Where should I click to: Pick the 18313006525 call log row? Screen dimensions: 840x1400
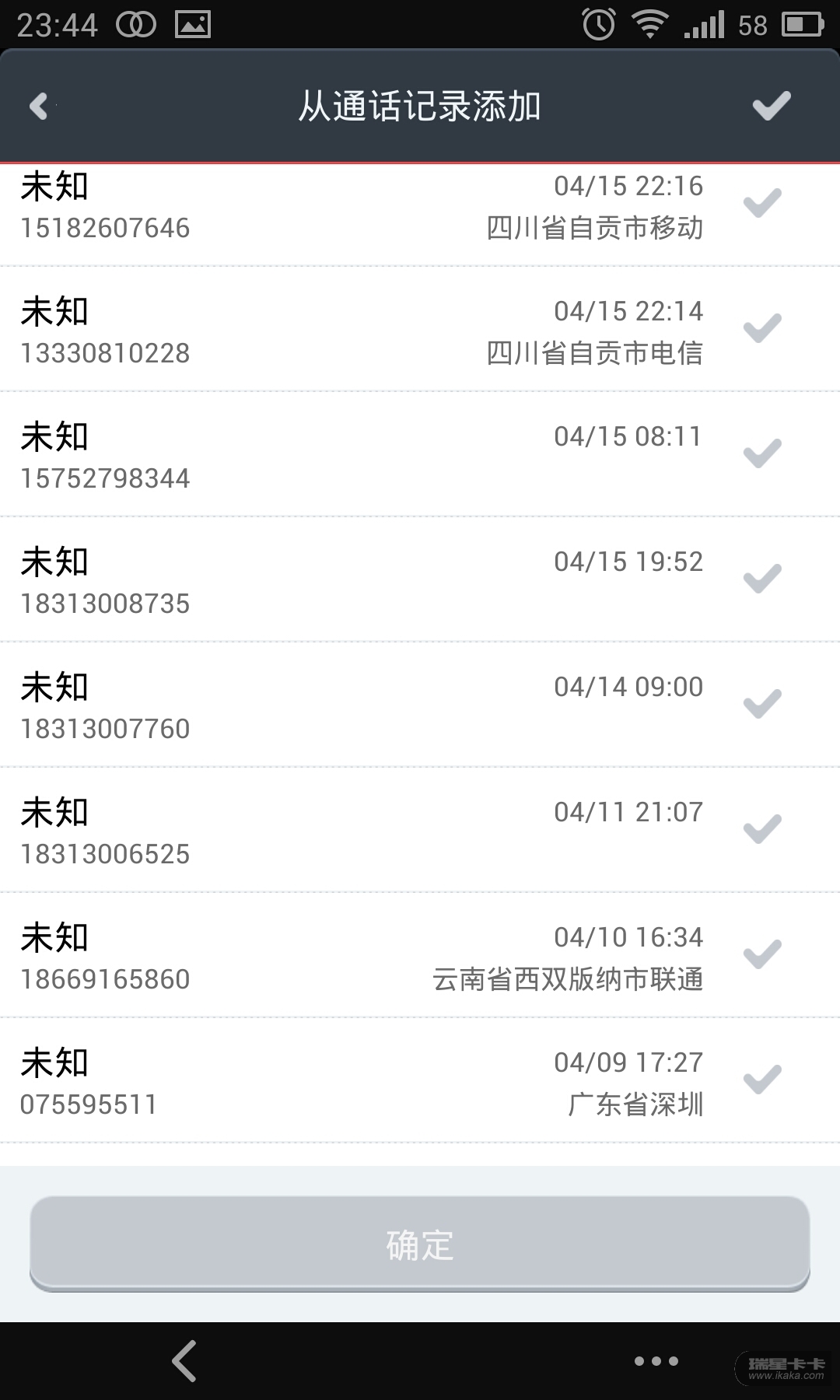761,829
